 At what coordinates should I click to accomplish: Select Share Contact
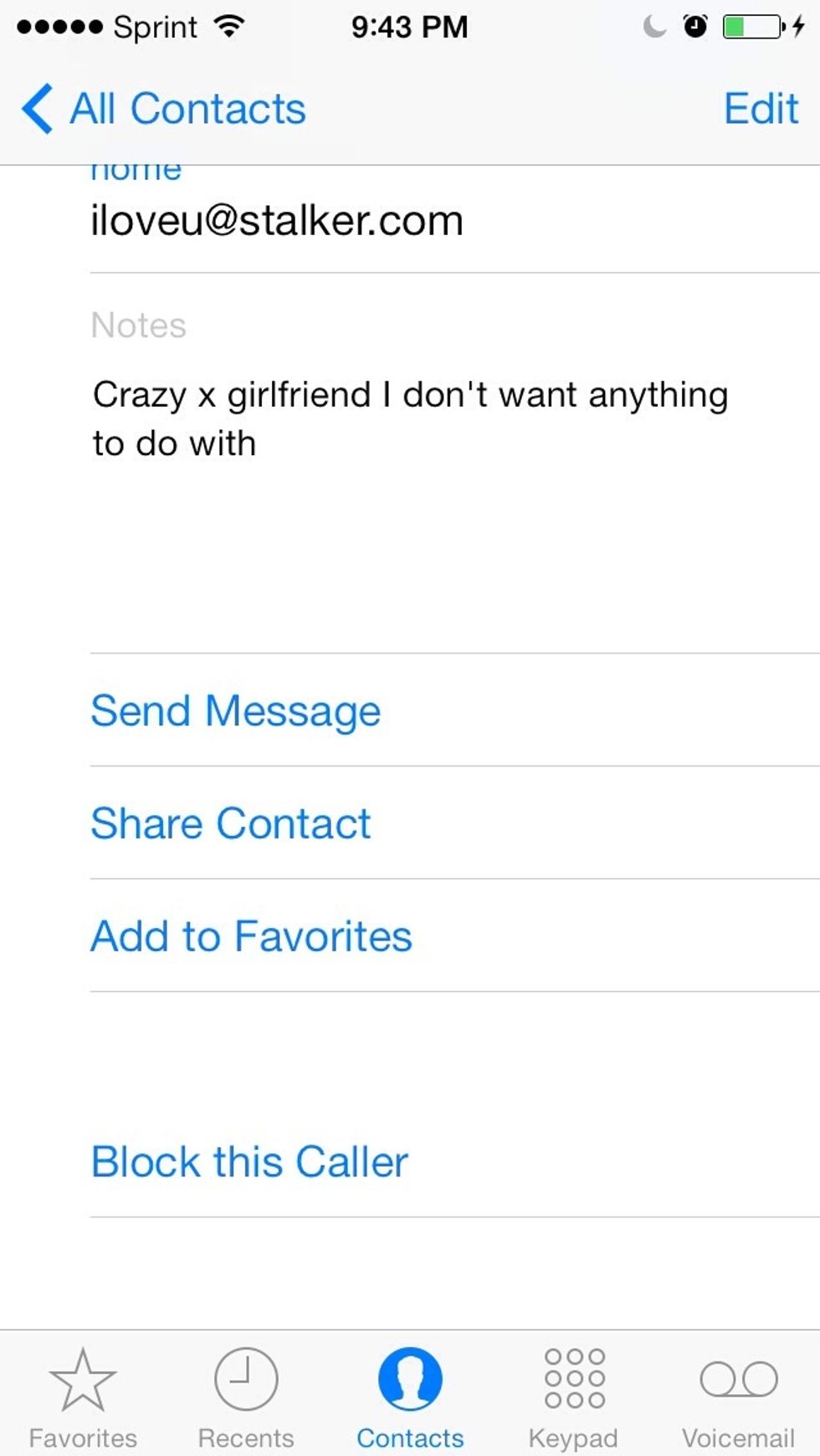[231, 823]
